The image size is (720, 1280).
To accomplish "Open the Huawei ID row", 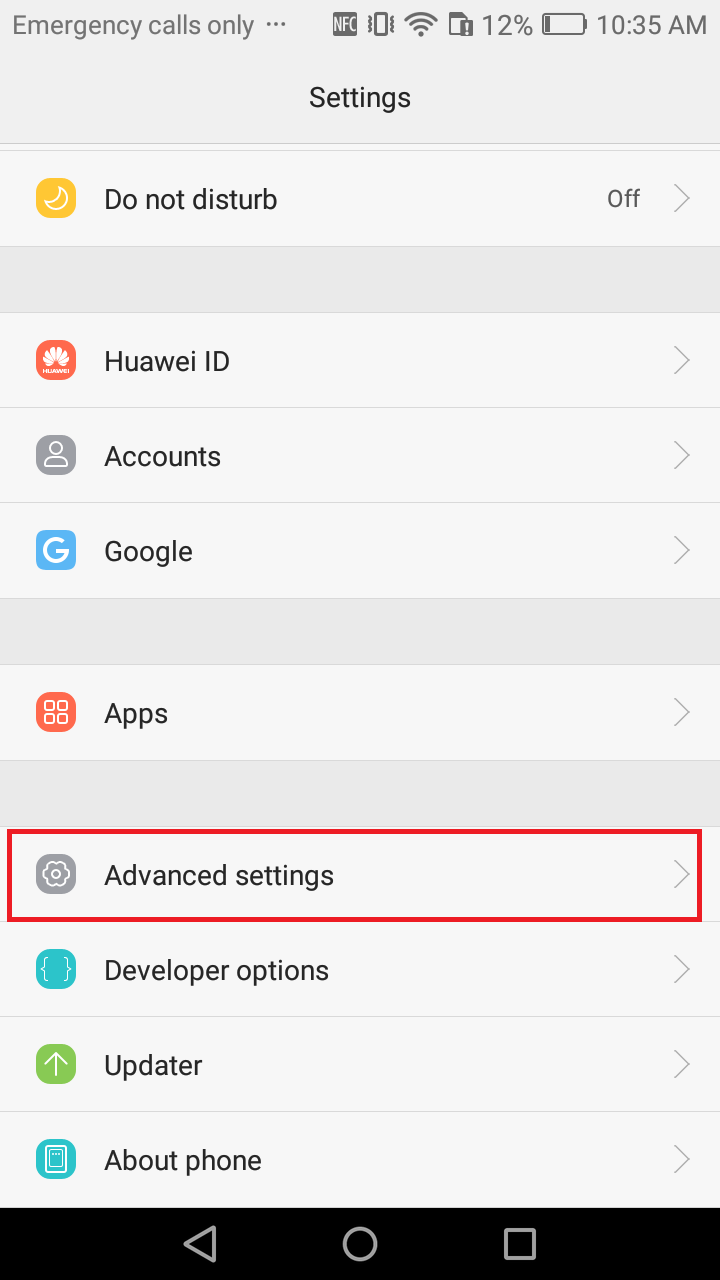I will coord(360,360).
